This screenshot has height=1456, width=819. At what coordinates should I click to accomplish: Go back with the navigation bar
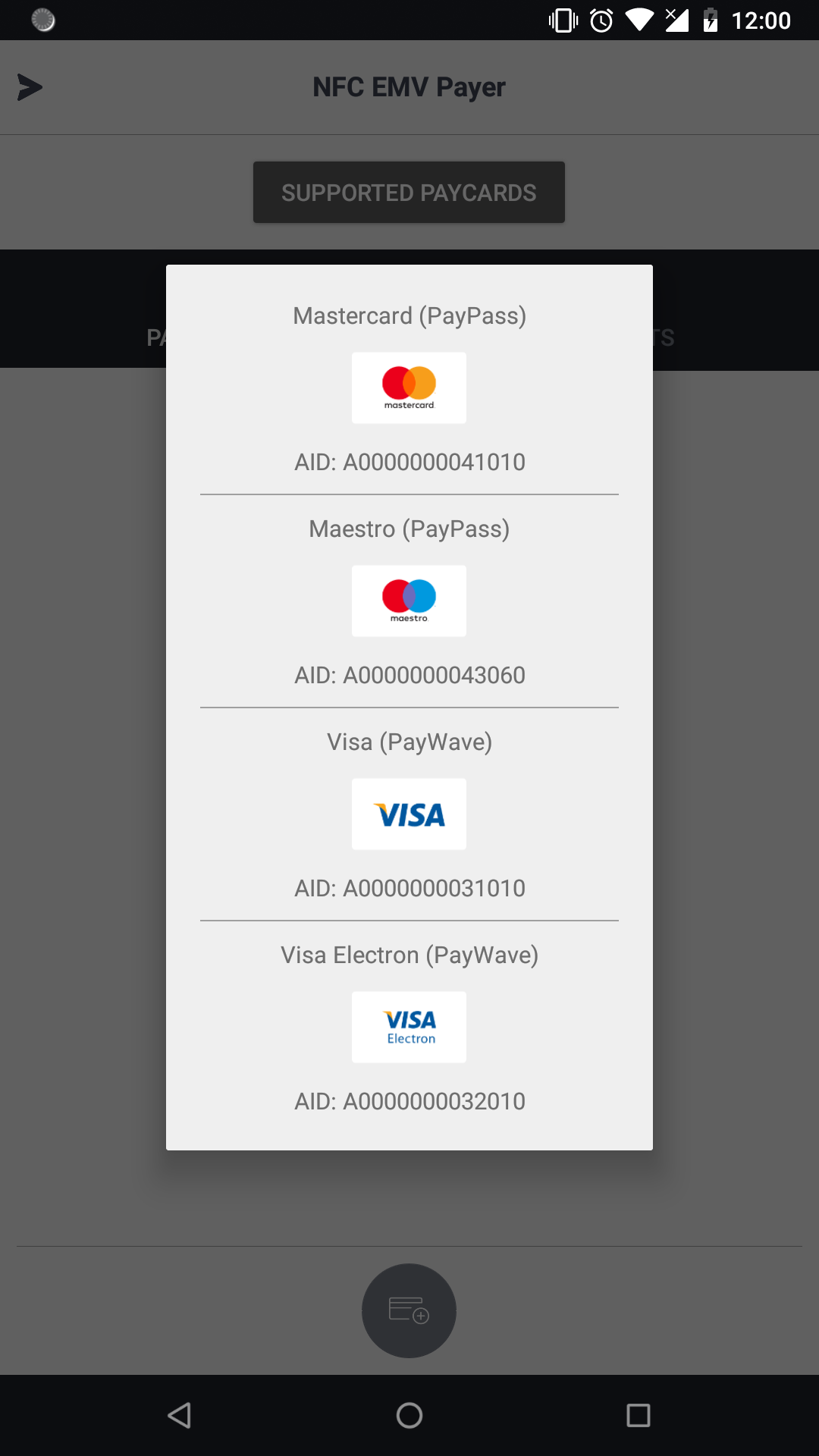click(x=180, y=1415)
